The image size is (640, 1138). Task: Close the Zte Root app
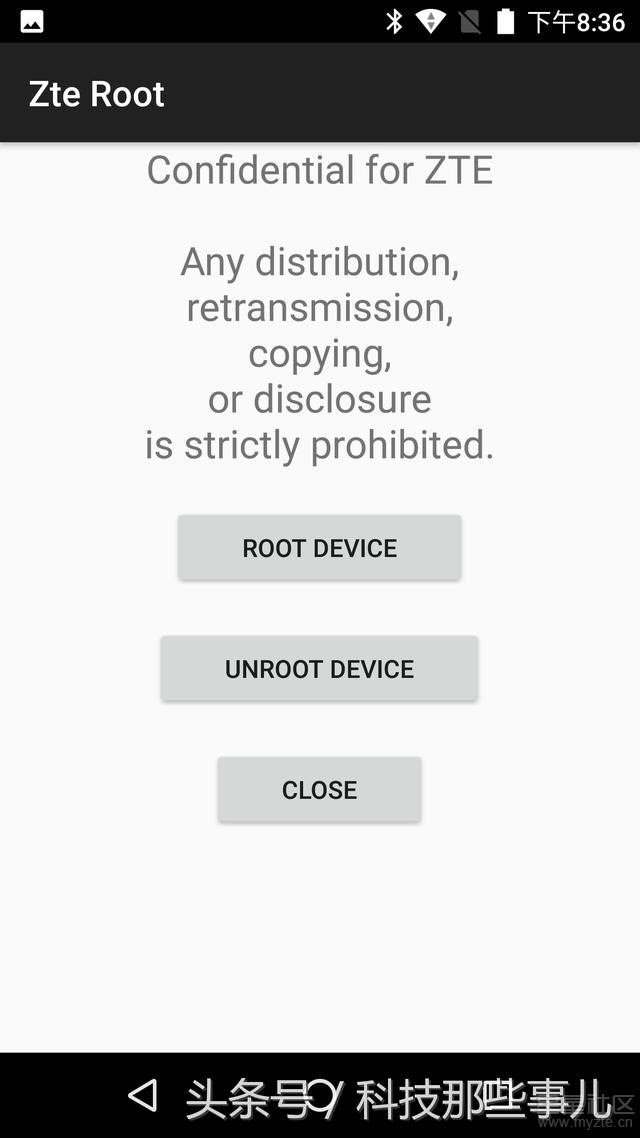point(319,790)
